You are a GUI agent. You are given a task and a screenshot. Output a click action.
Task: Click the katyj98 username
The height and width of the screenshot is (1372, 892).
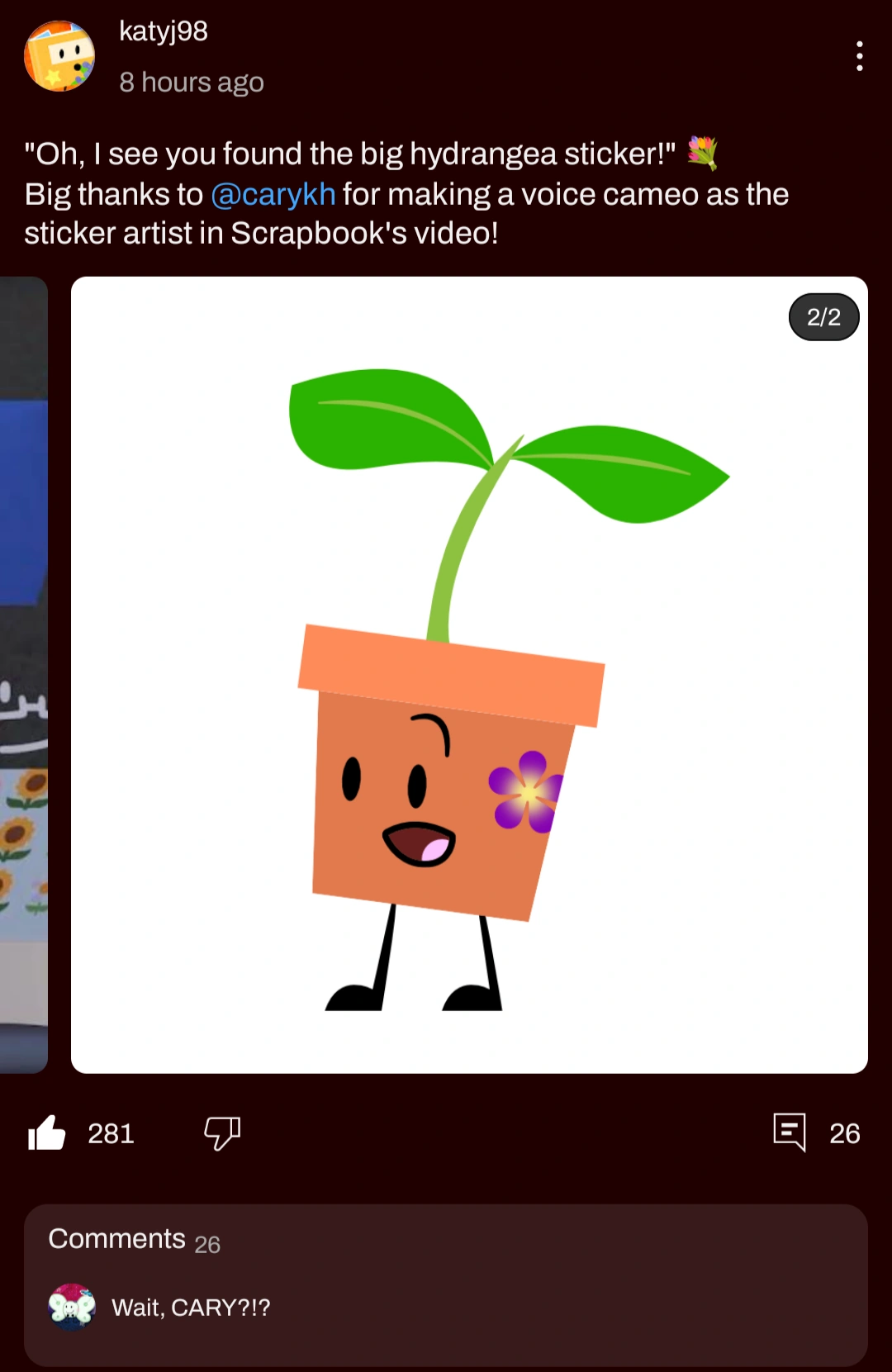pyautogui.click(x=163, y=33)
